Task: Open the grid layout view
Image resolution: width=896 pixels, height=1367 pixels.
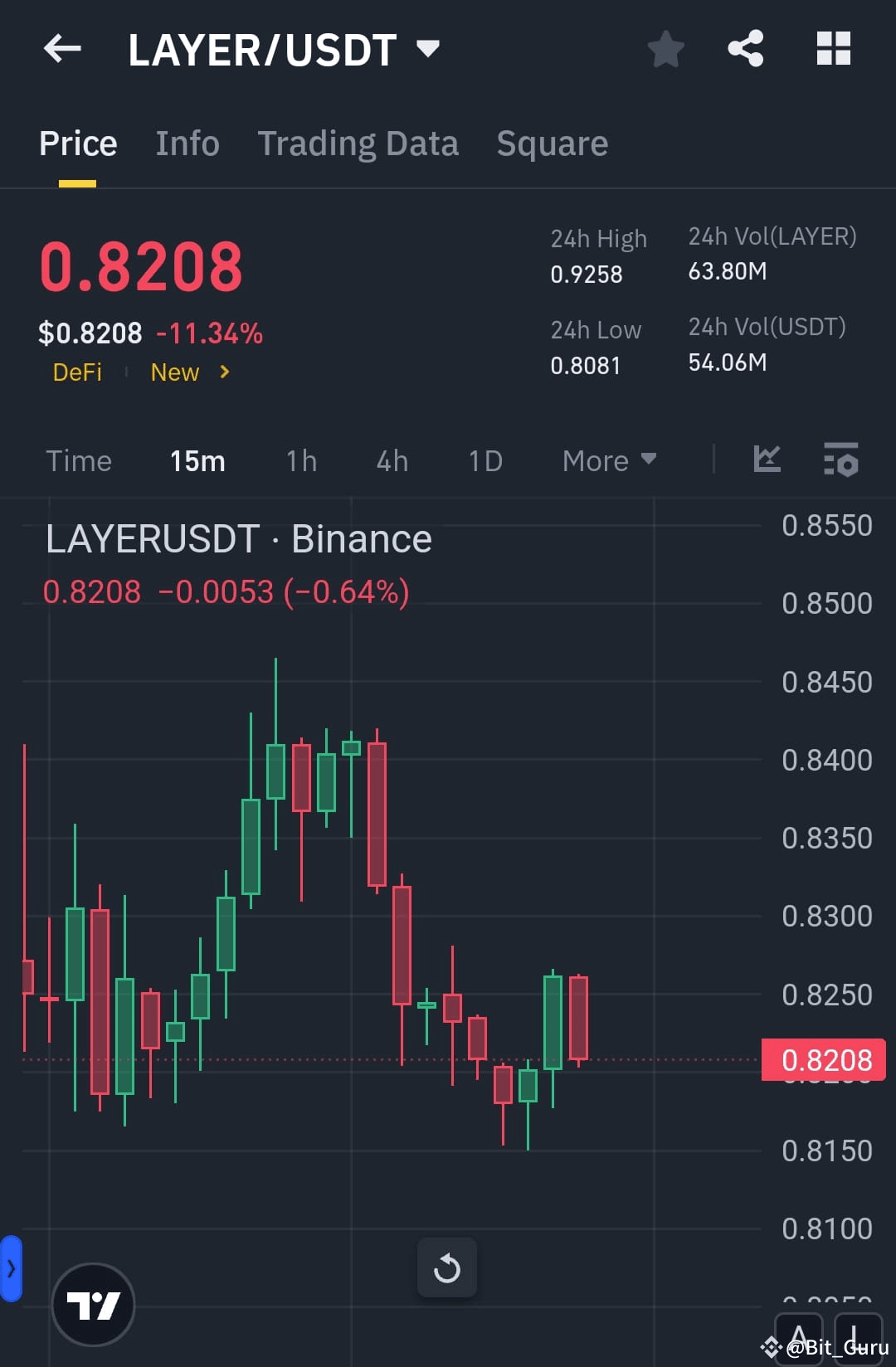Action: point(833,49)
